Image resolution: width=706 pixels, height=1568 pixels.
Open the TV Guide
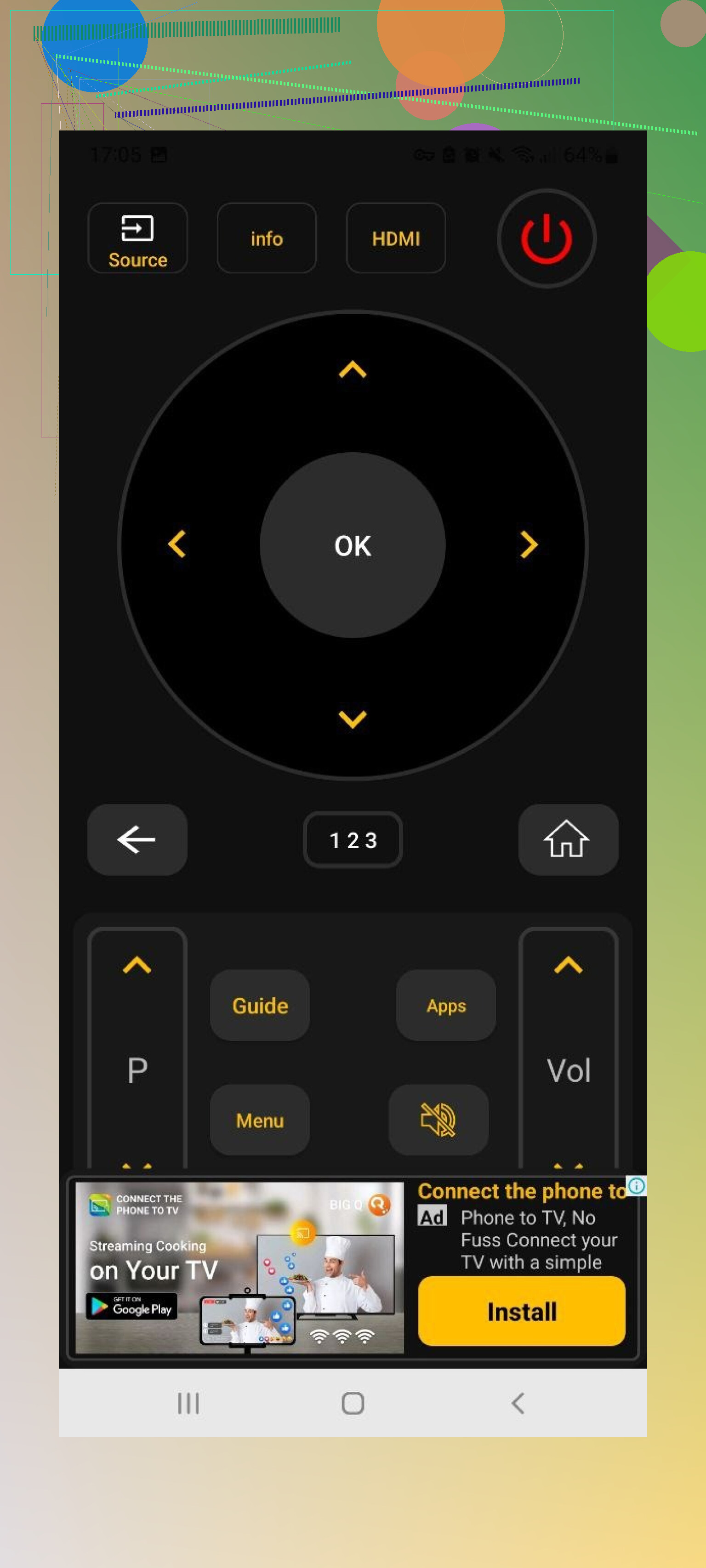coord(260,1005)
